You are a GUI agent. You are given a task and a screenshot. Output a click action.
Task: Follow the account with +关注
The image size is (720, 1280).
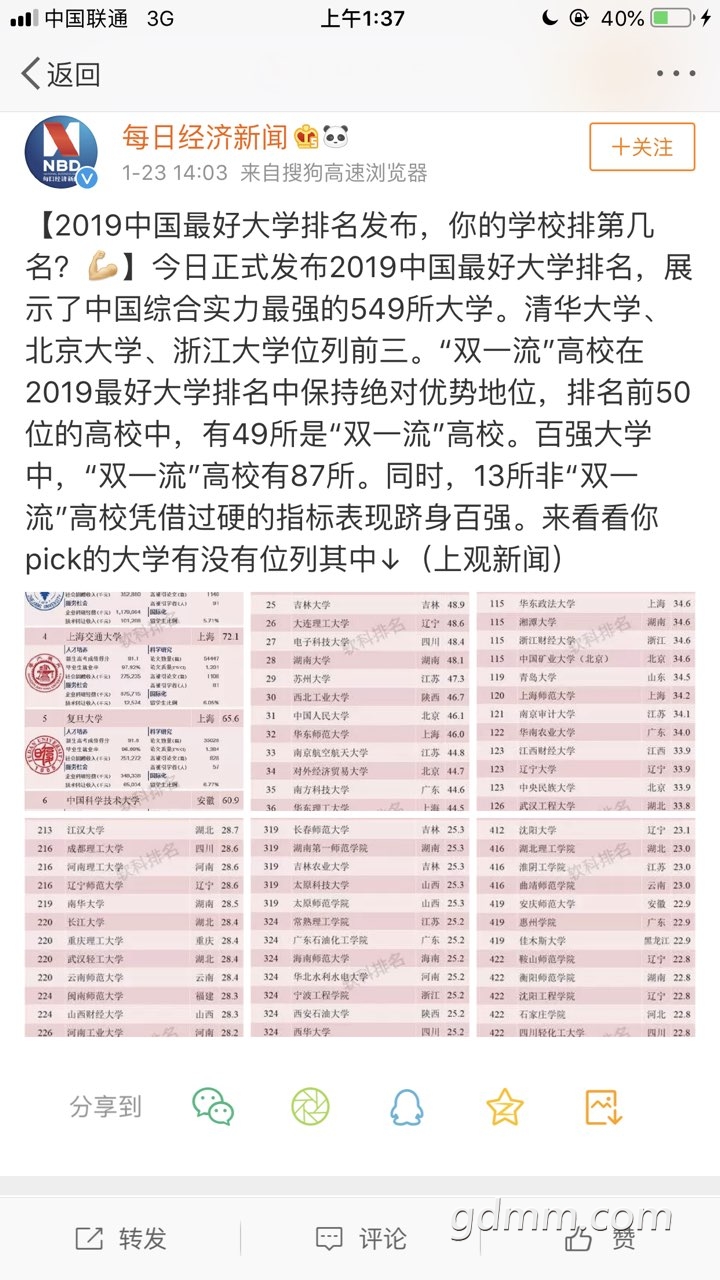pos(641,147)
